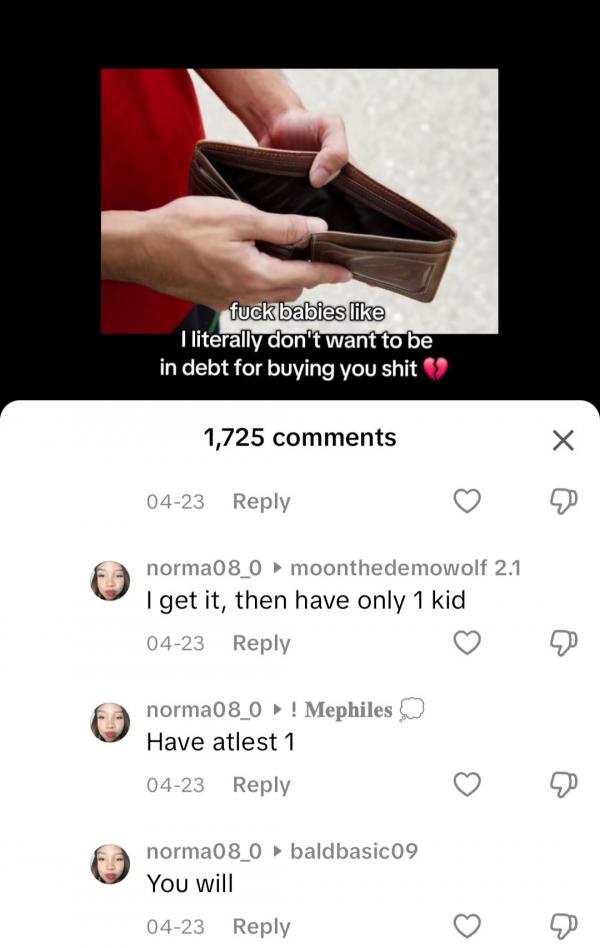This screenshot has height=948, width=600.
Task: Dislike the comment 'I get it, then have only 1 kid'
Action: click(564, 643)
